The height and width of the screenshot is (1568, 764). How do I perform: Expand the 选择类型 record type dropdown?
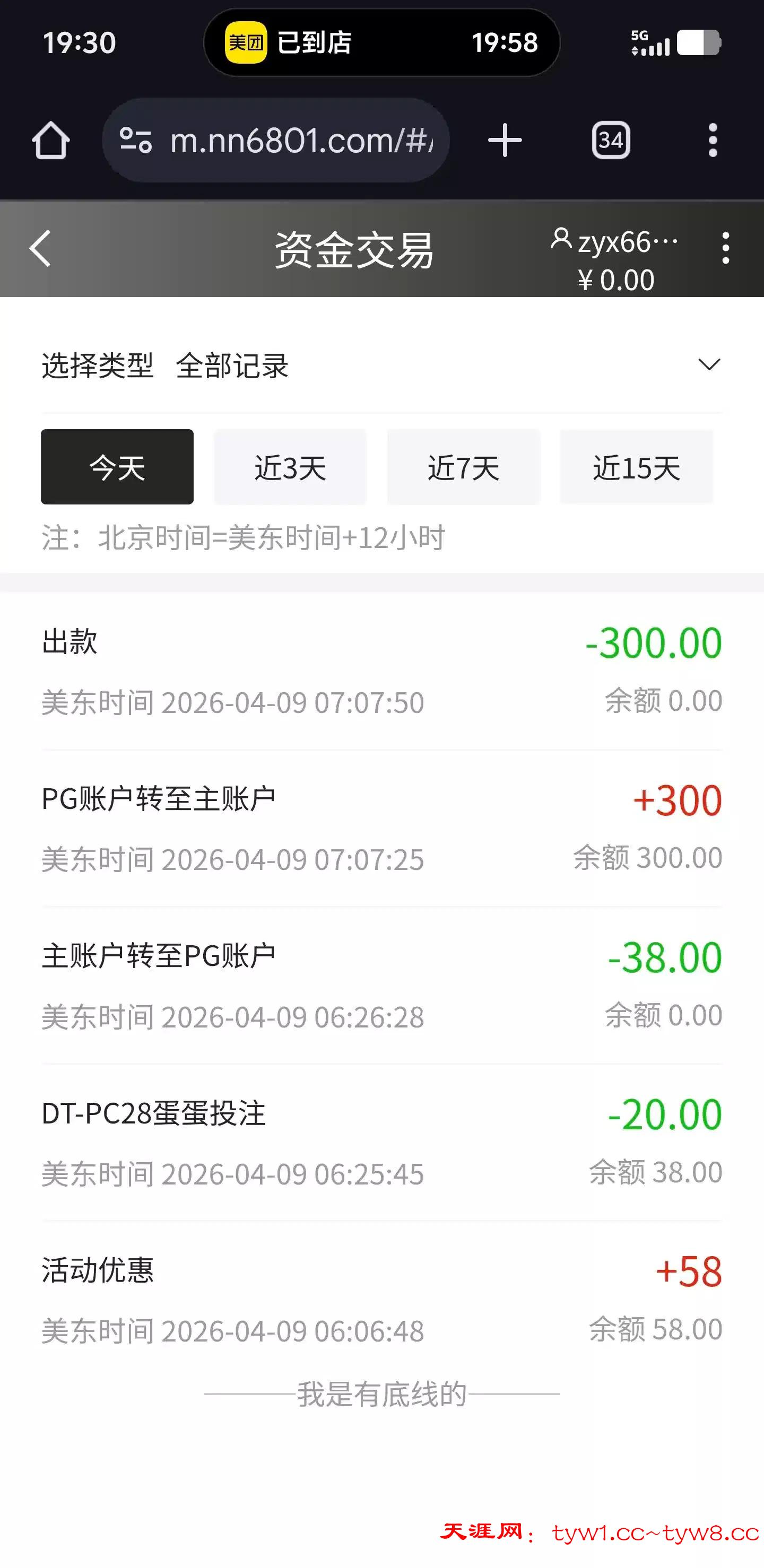point(709,365)
